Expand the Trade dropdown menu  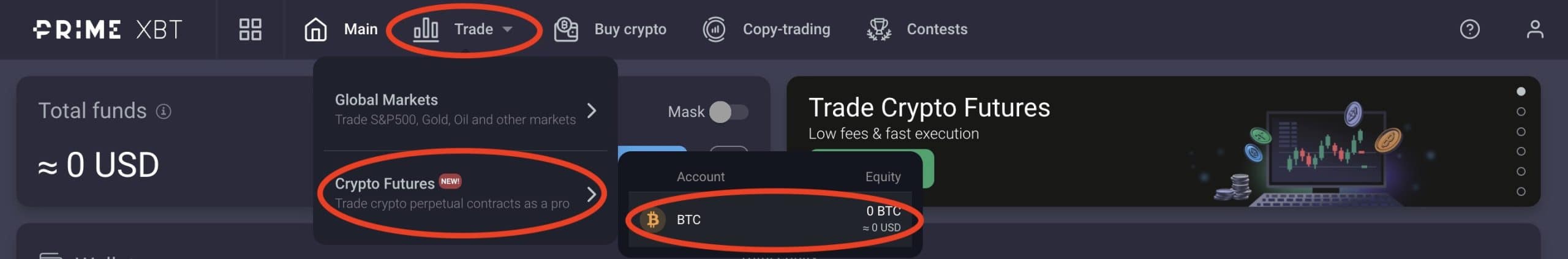tap(464, 29)
